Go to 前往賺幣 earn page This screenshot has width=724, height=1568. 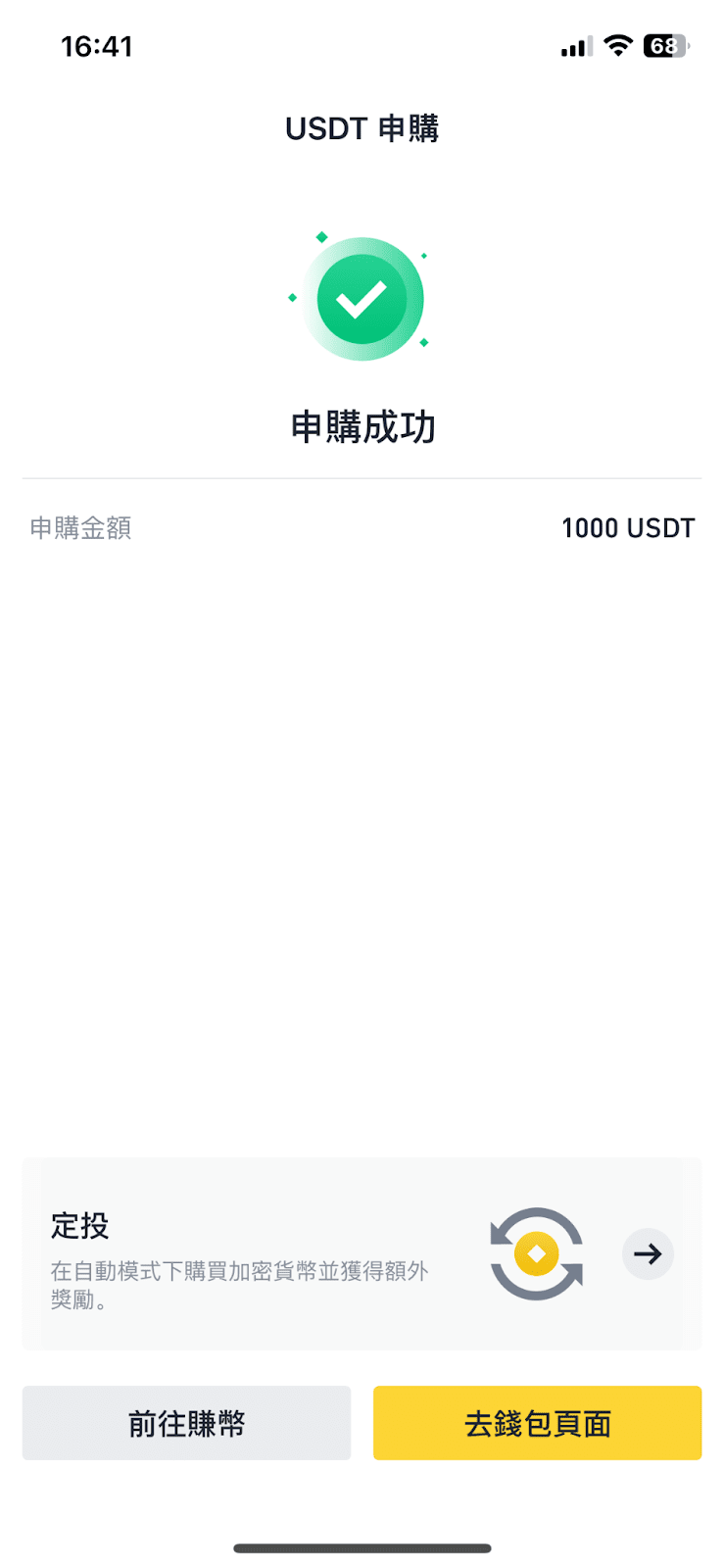coord(186,1423)
